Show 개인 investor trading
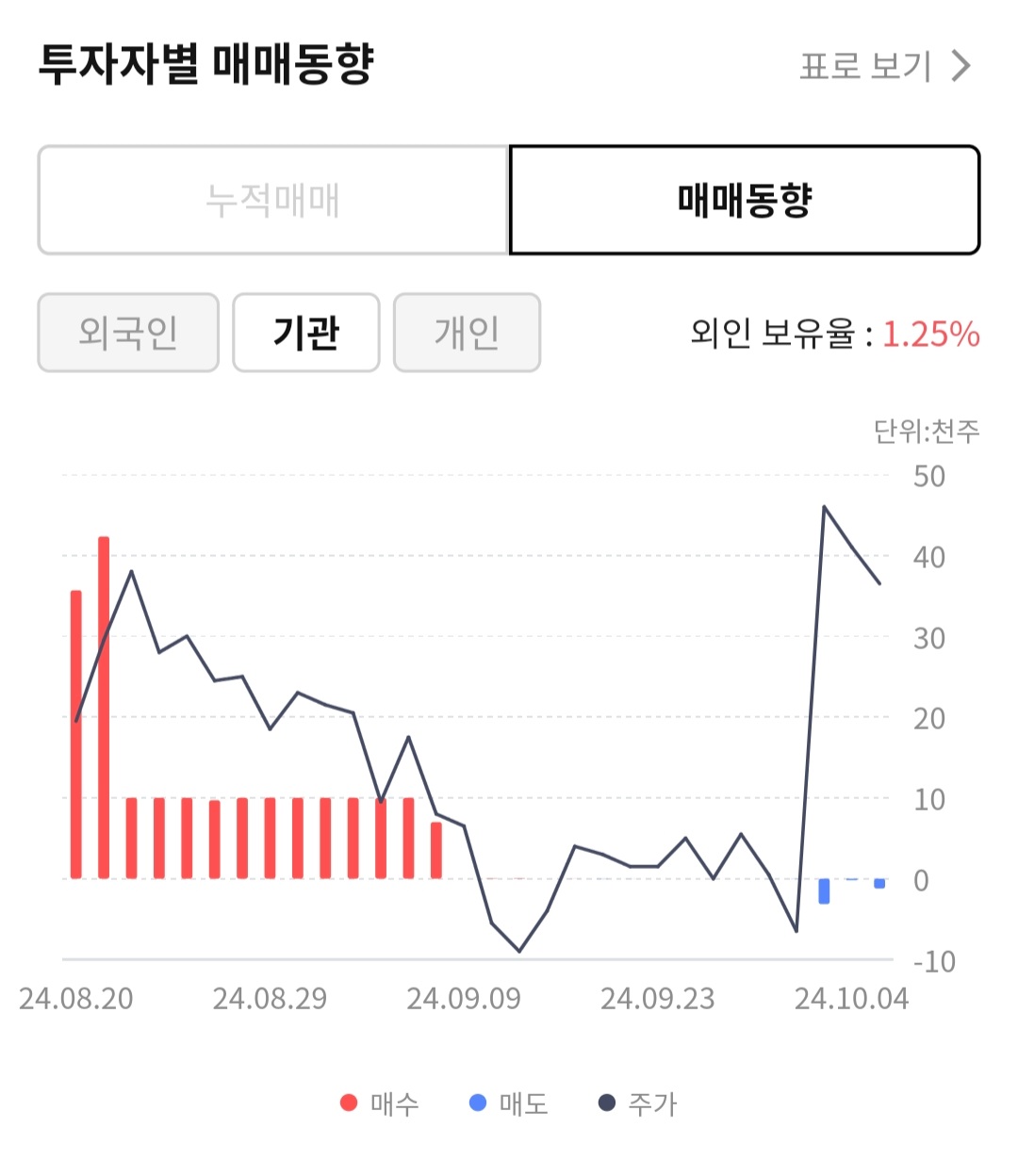The height and width of the screenshot is (1176, 1018). click(467, 333)
